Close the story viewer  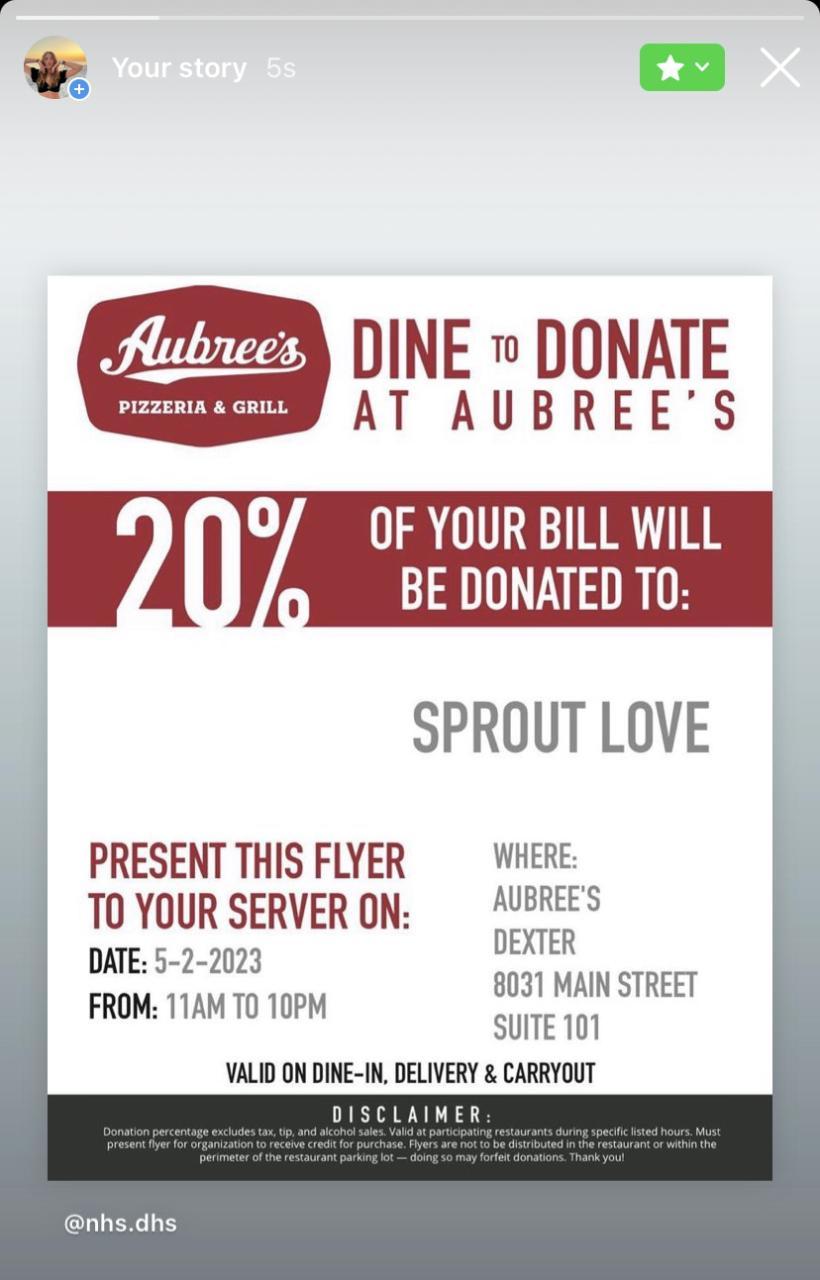click(780, 68)
